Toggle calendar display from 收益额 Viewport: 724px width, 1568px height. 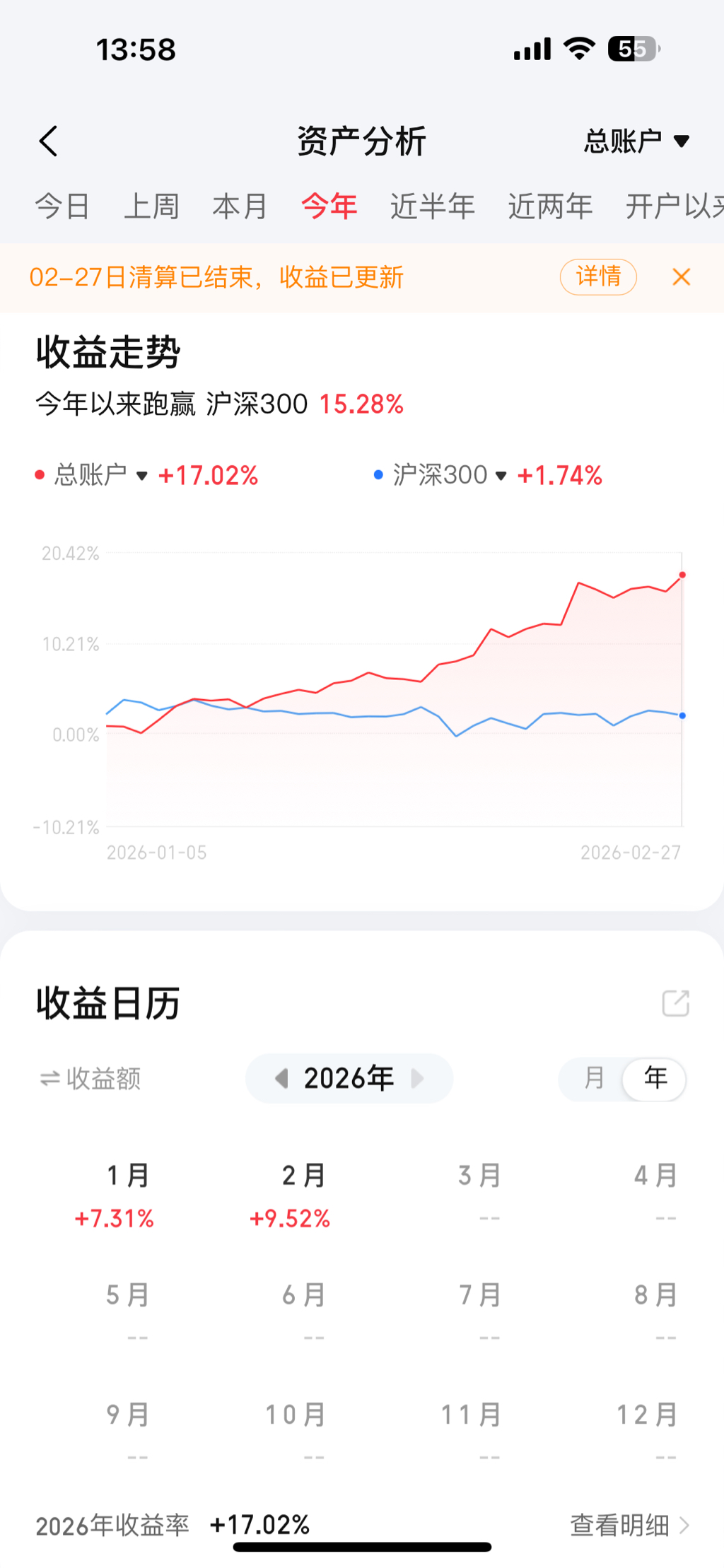tap(90, 1079)
